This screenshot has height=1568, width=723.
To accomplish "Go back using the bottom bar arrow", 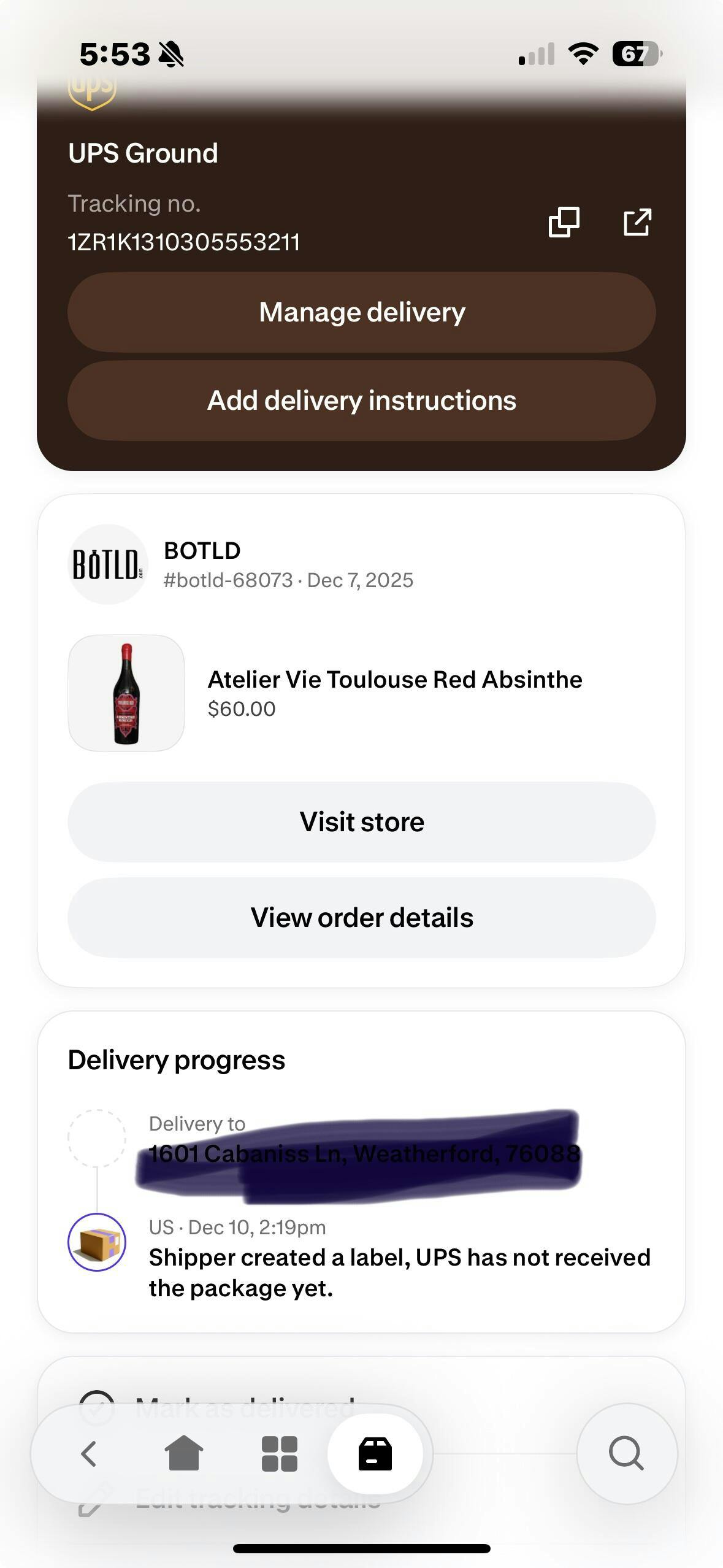I will 90,1454.
